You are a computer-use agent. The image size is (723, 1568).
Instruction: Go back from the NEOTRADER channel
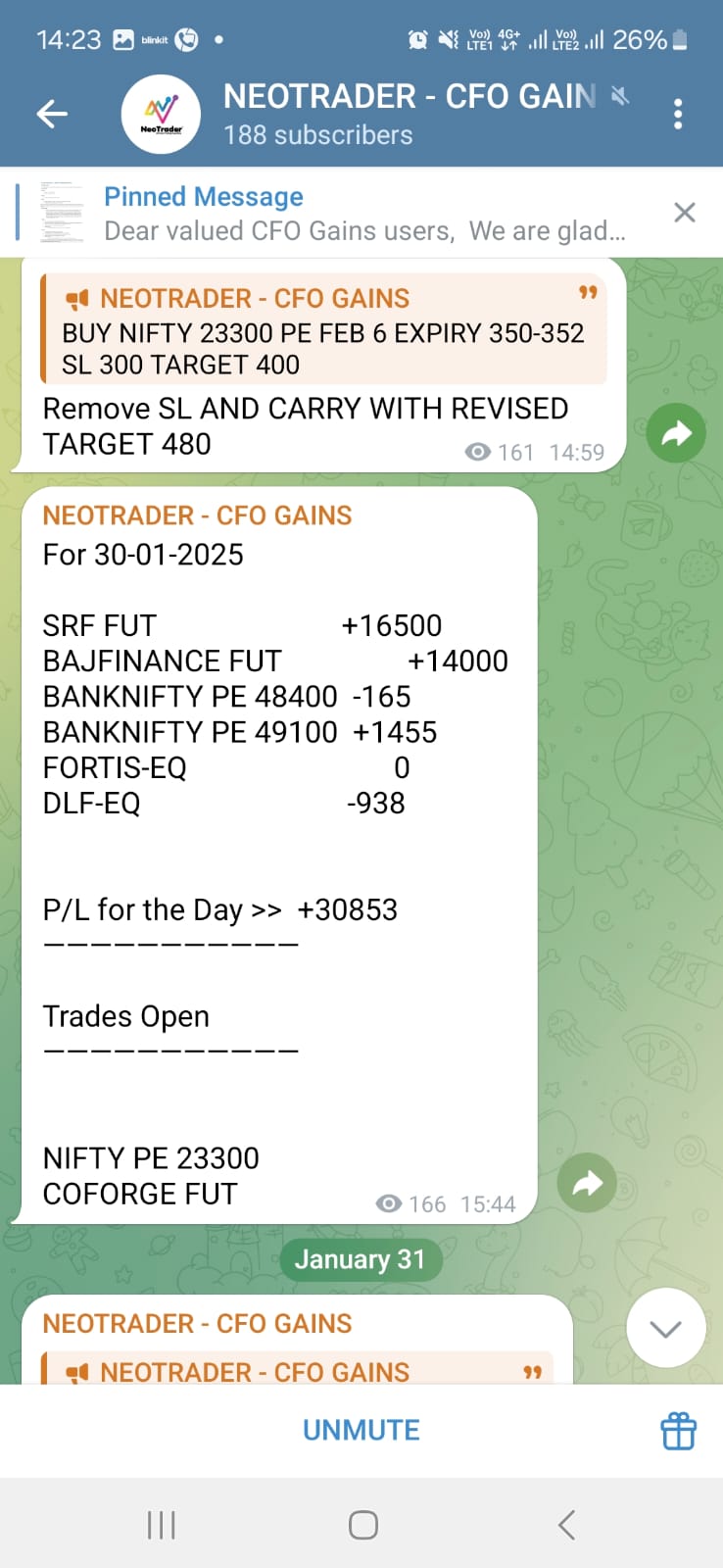[52, 115]
